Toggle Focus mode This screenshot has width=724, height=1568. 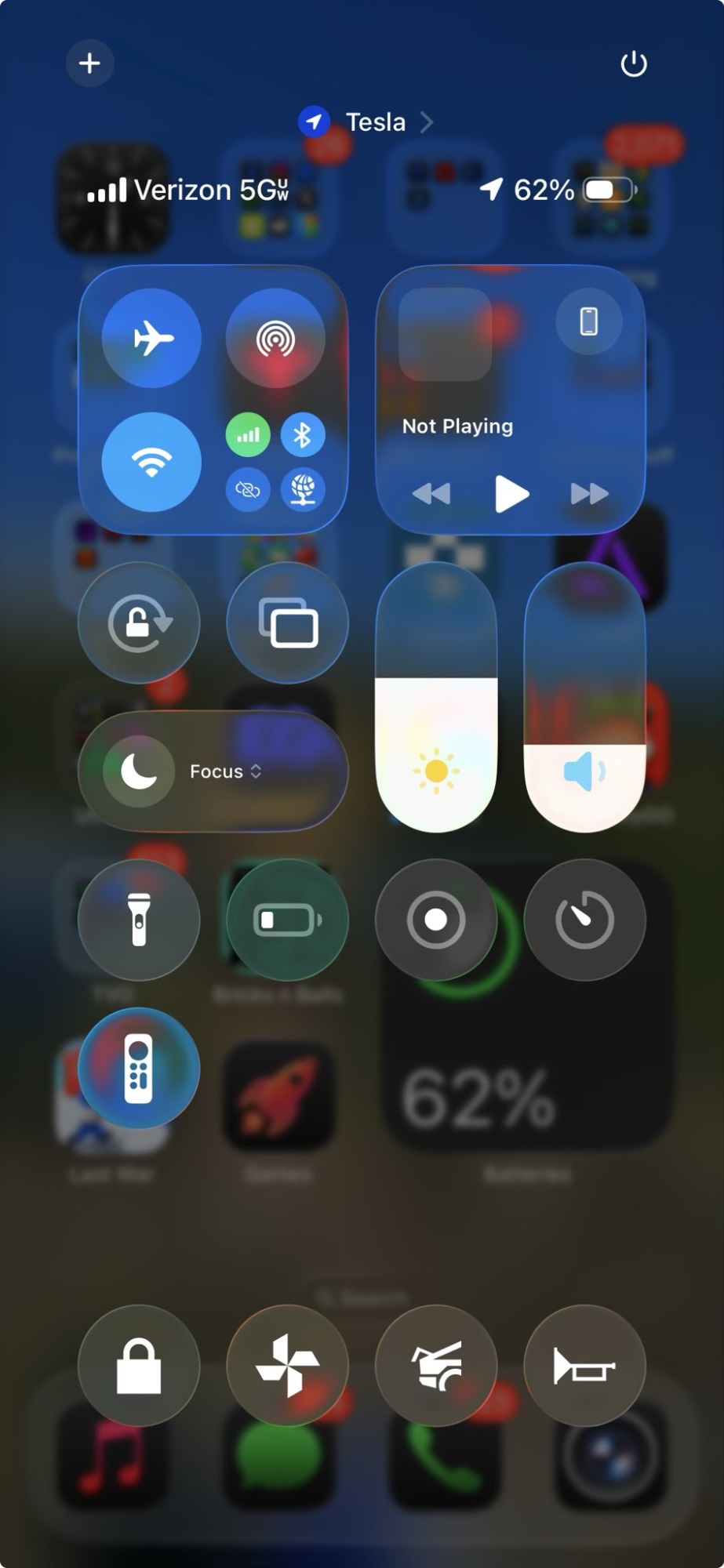point(139,771)
